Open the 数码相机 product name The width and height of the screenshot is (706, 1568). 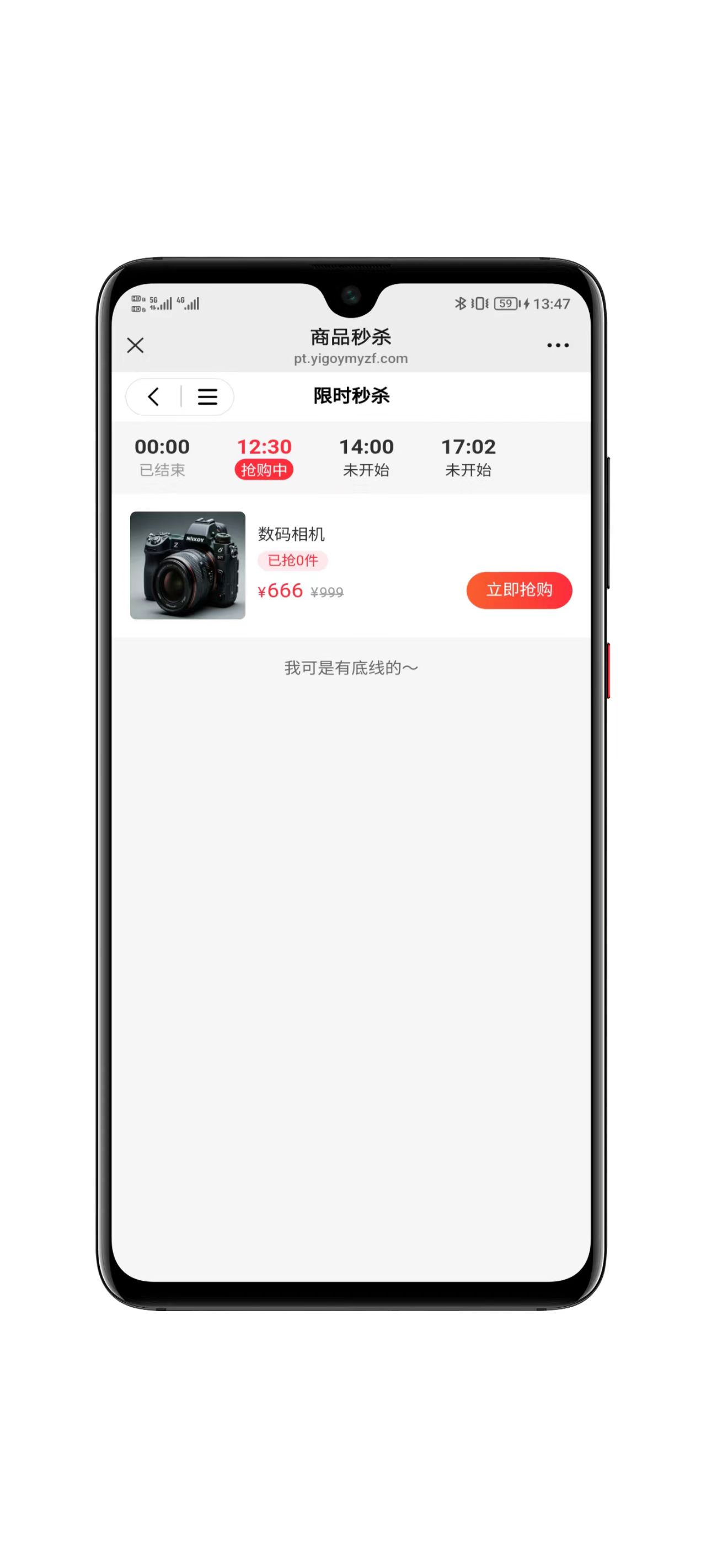point(290,533)
